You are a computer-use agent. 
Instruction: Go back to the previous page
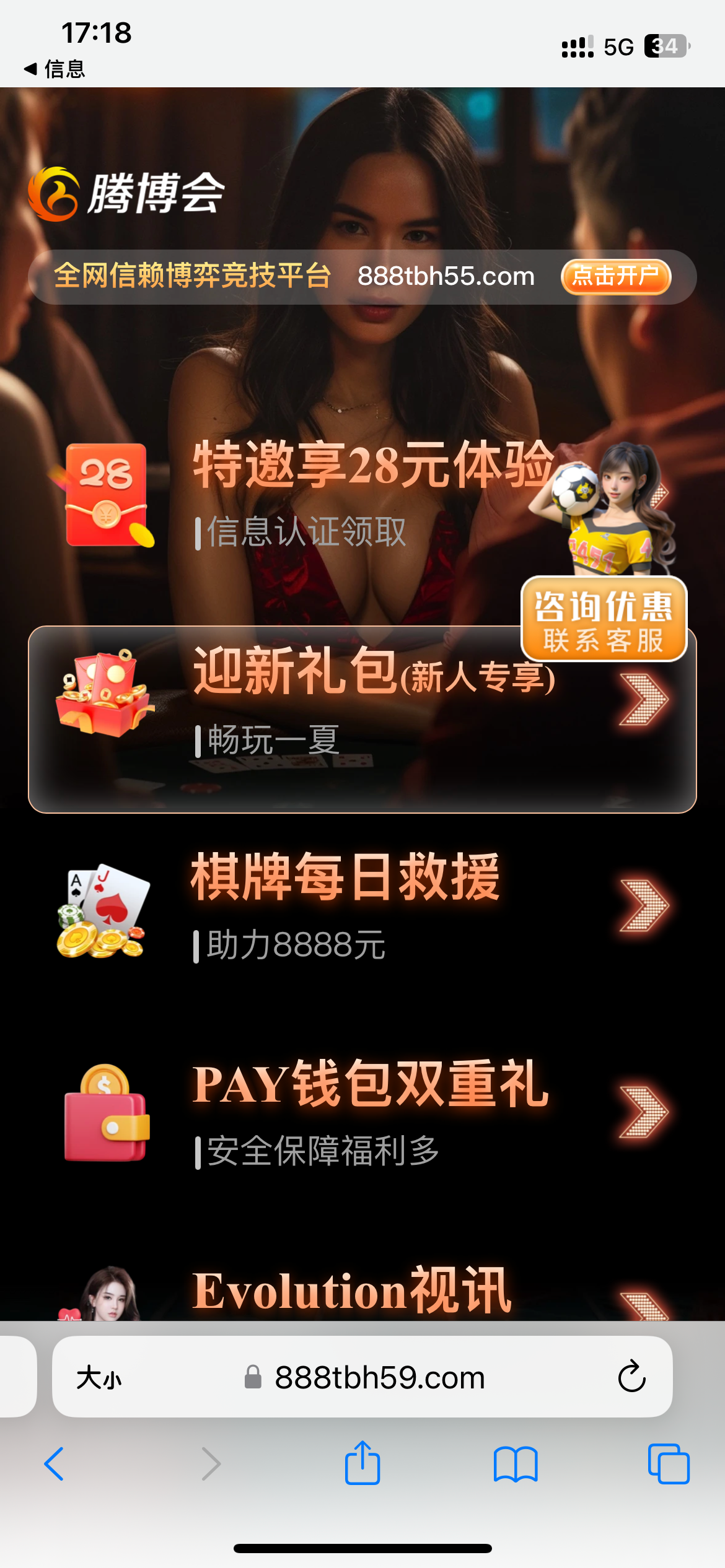54,1464
